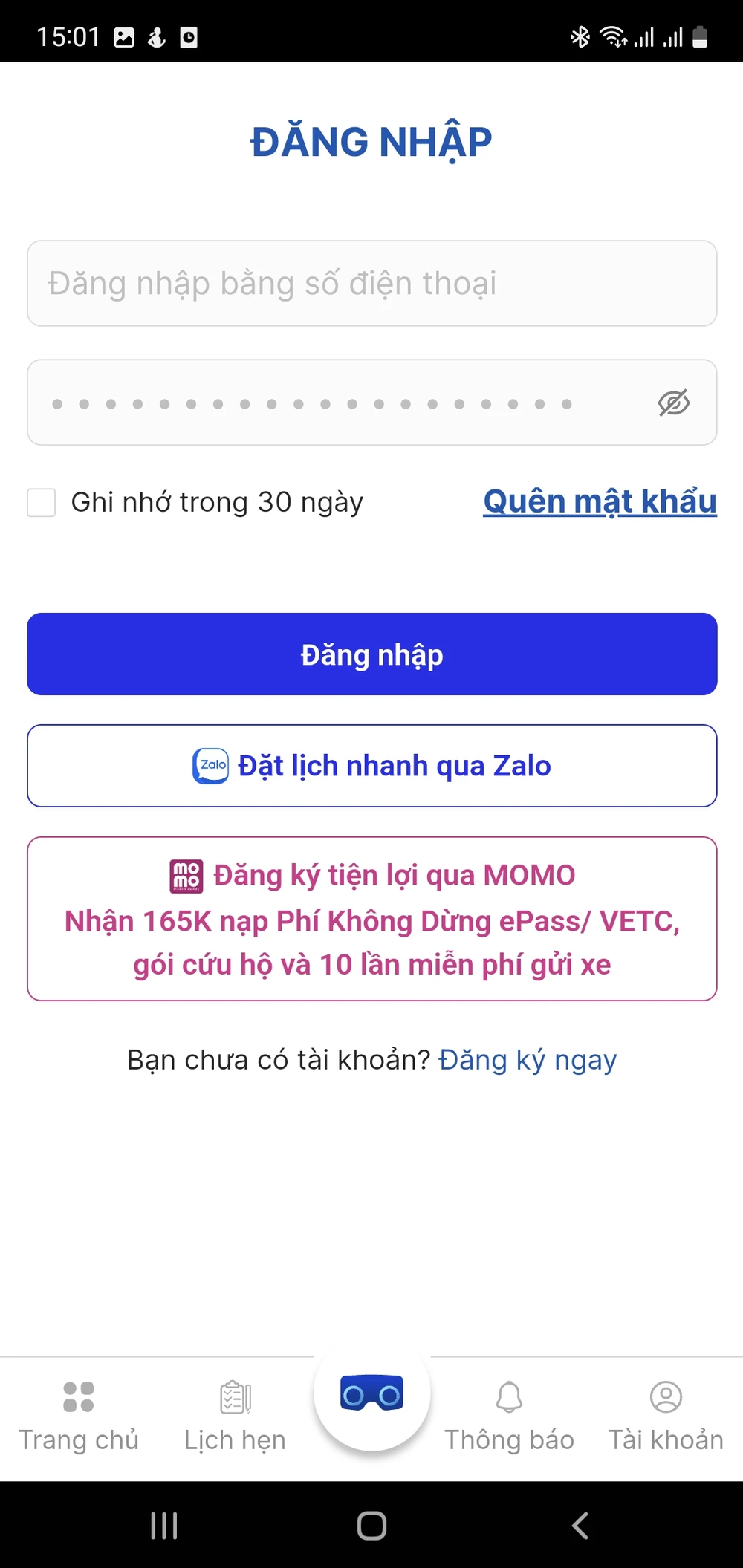Open the Tài khoản account section

(x=664, y=1411)
